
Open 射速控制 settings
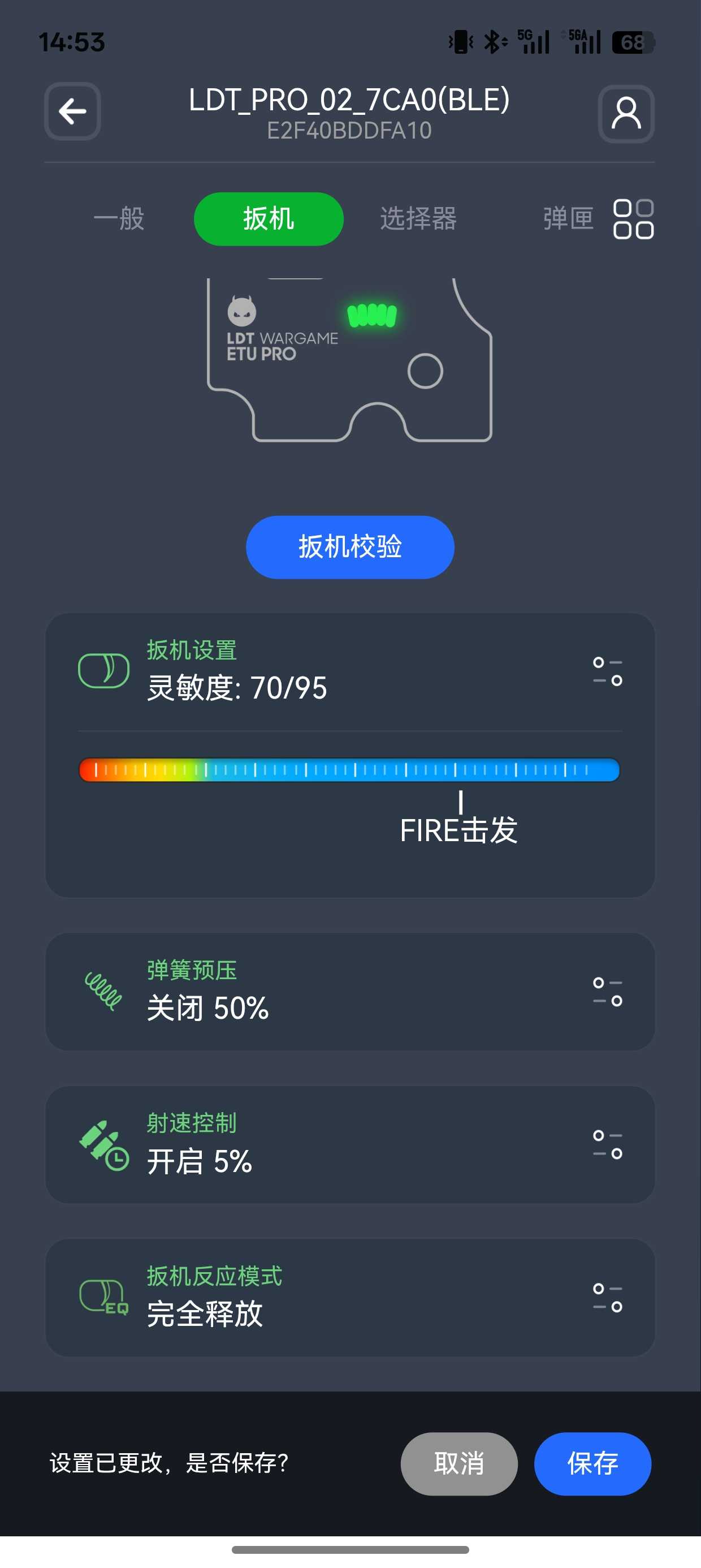click(x=607, y=1144)
